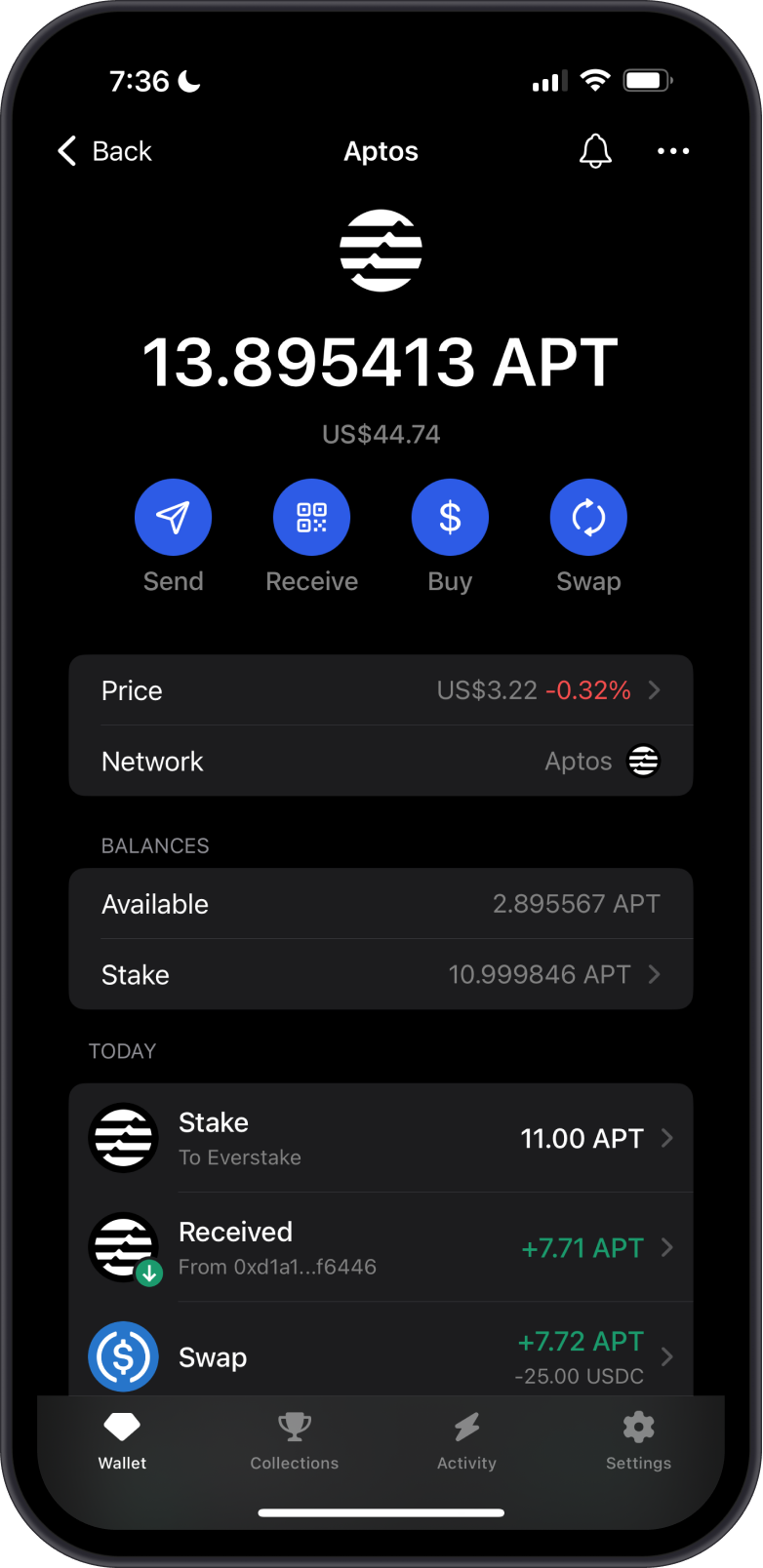Tap the Aptos logo in the Network row

[x=643, y=761]
